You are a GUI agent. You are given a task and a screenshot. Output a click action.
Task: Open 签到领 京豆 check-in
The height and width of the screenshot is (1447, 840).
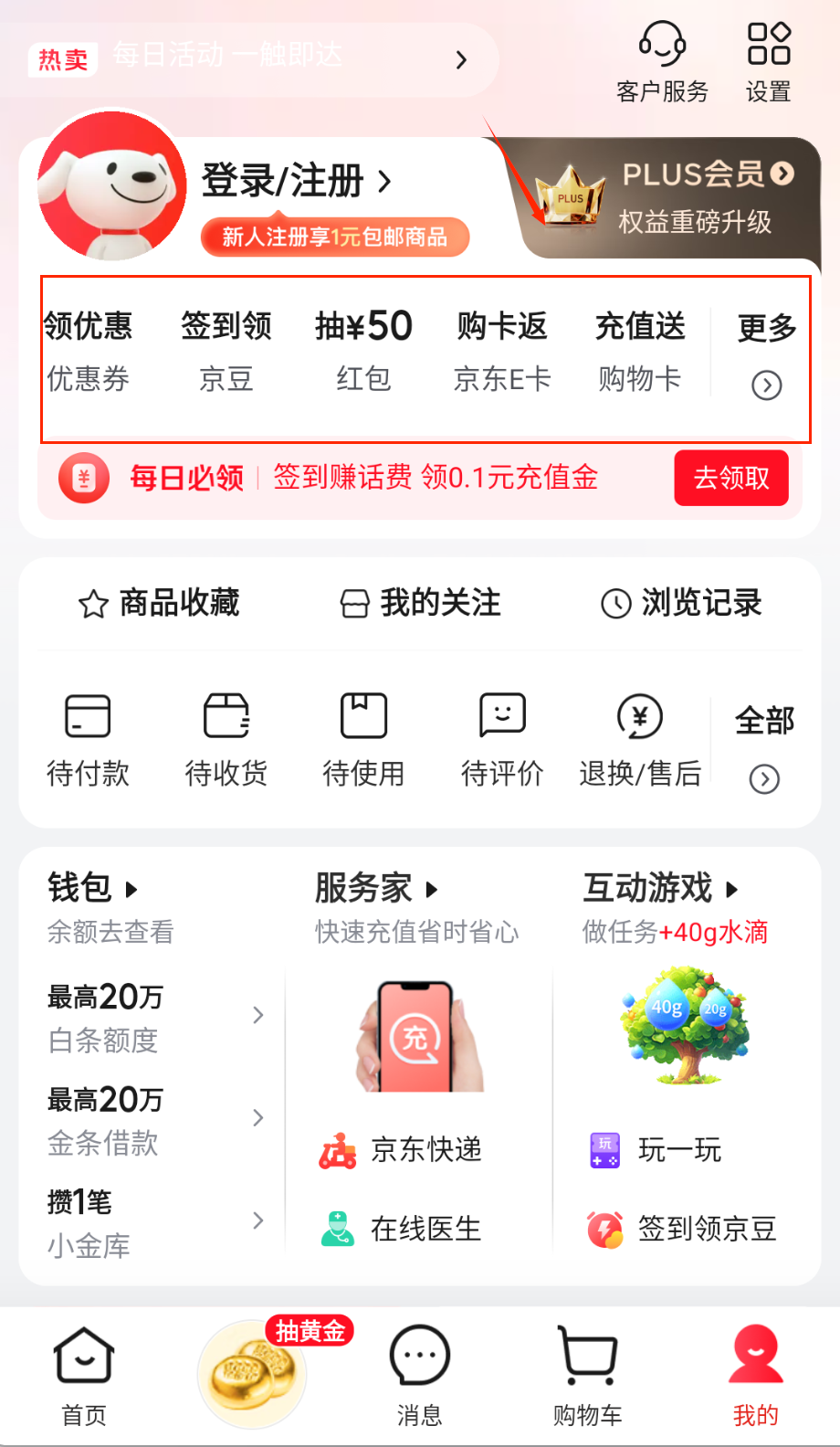coord(226,352)
